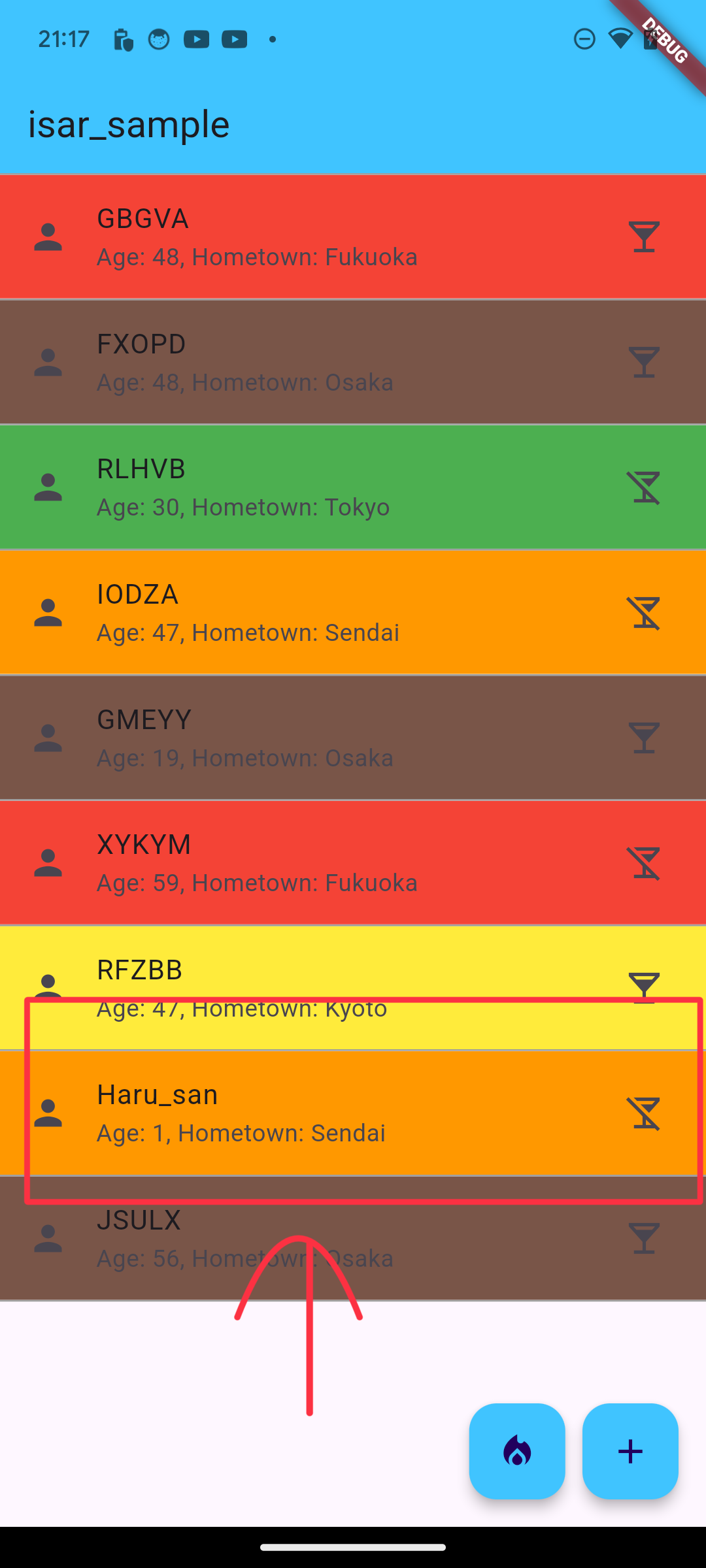Image resolution: width=706 pixels, height=1568 pixels.
Task: Open the RFZBB row from Kyoto
Action: [353, 988]
